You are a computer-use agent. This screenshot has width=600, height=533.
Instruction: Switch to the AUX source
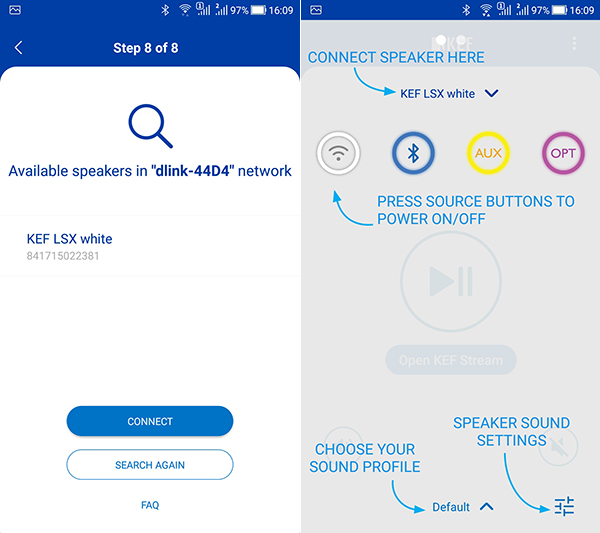[488, 153]
